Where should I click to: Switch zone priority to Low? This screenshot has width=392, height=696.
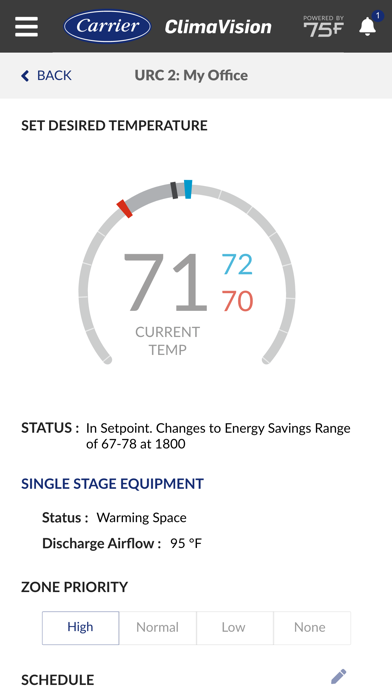234,627
